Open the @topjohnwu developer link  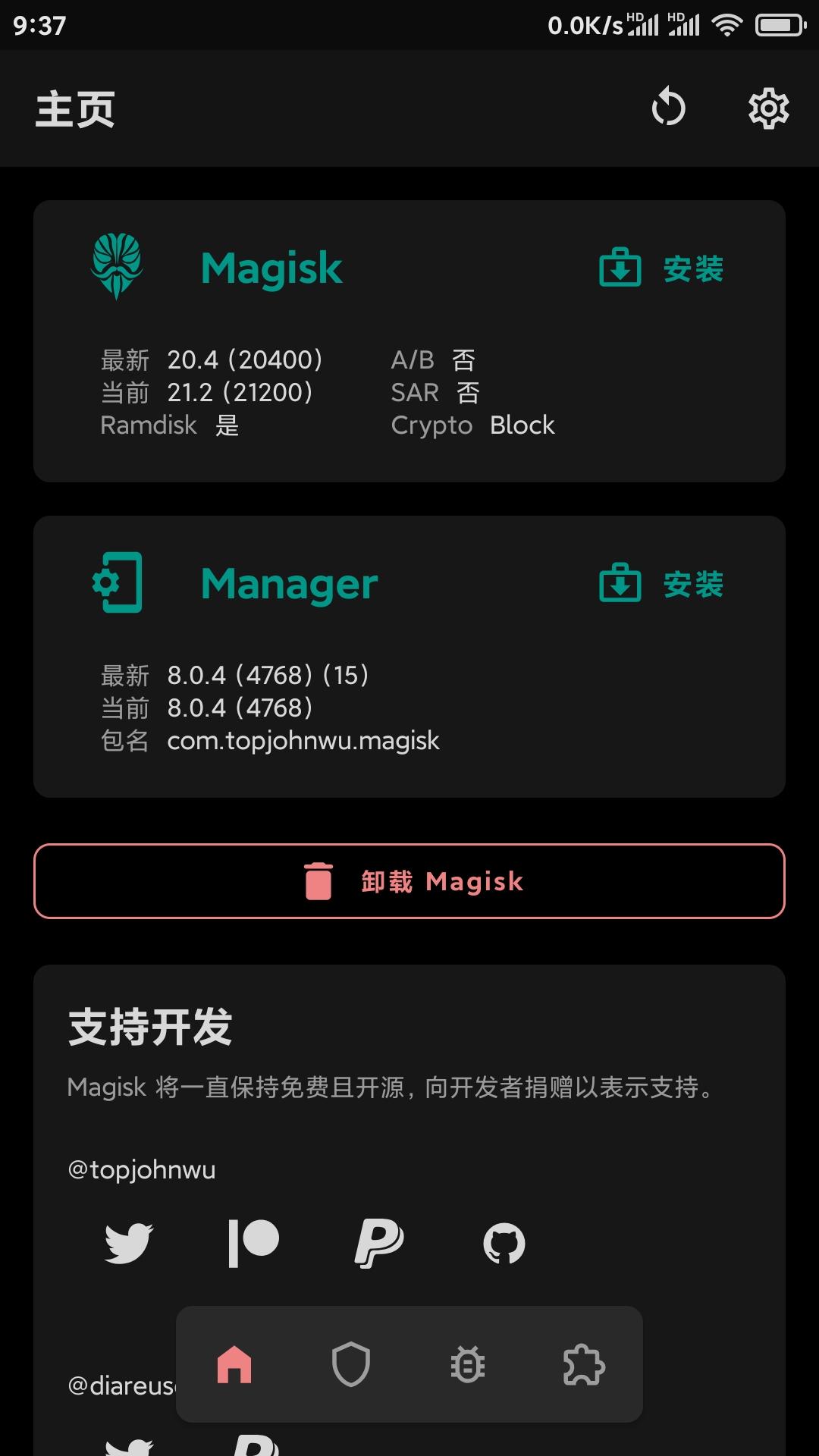[x=140, y=1169]
